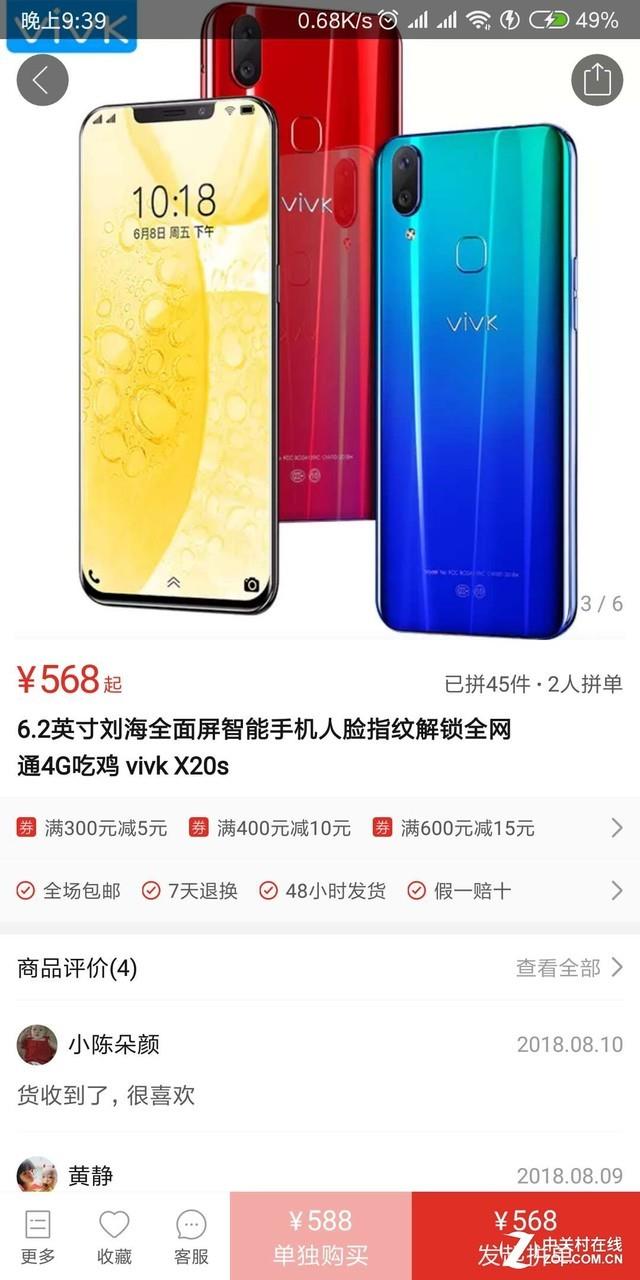This screenshot has height=1280, width=640.
Task: Open the service guarantees row
Action: pos(616,890)
